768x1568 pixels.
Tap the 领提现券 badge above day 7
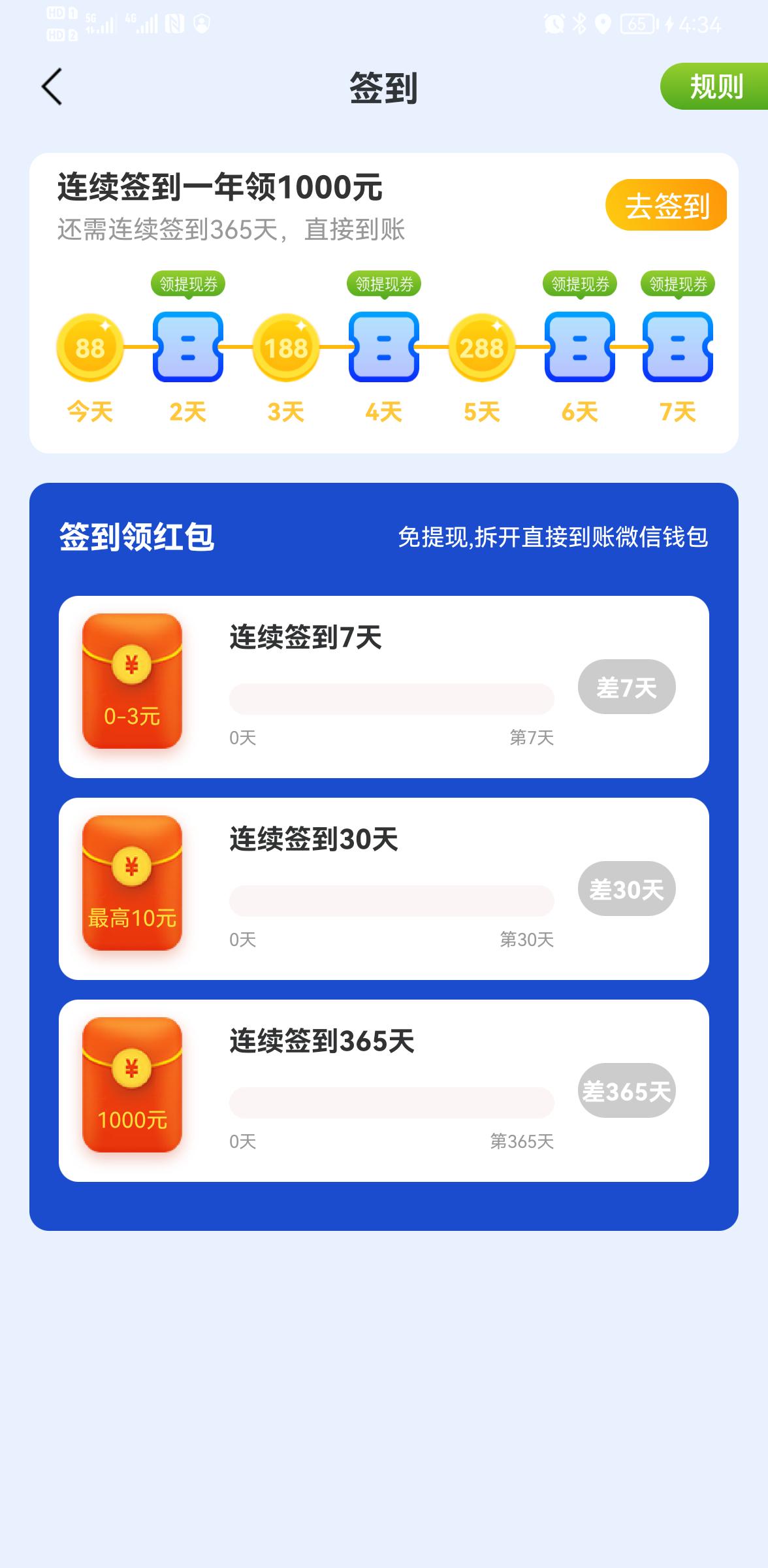(677, 284)
